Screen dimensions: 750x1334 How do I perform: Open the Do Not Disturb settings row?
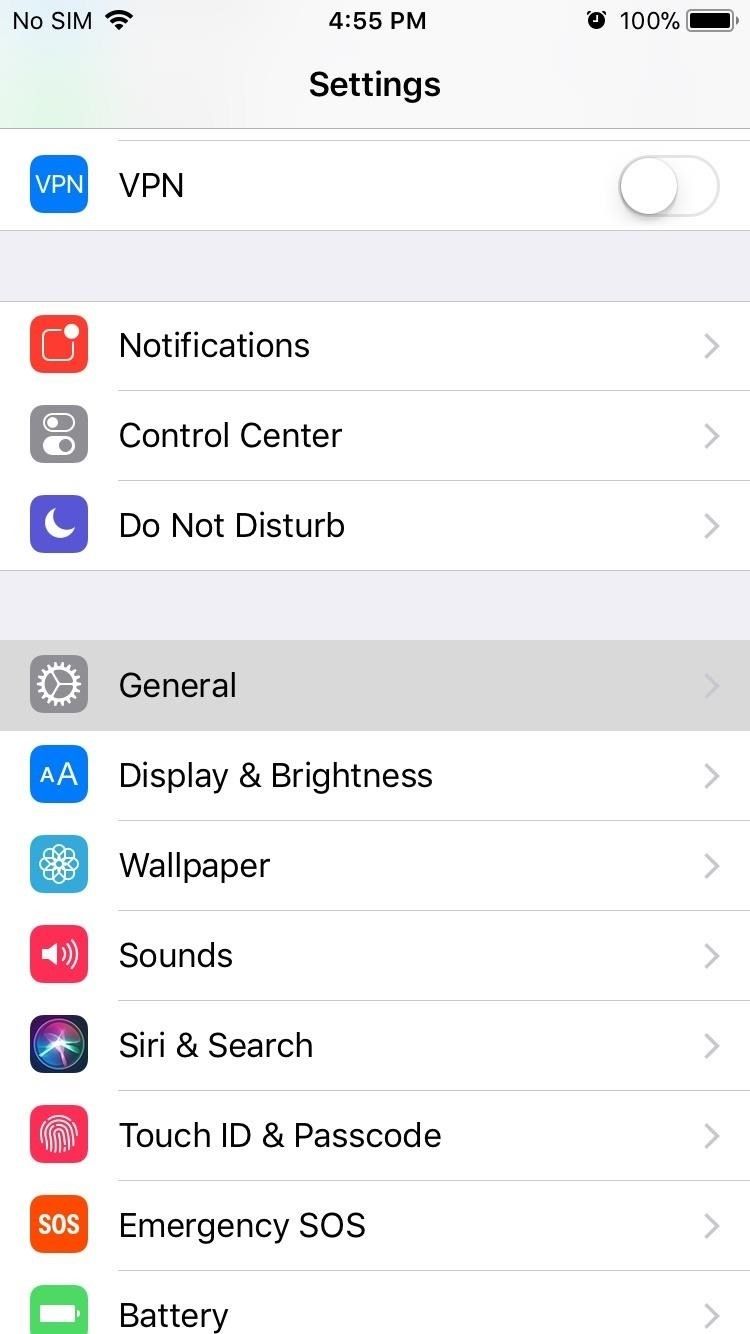click(x=375, y=524)
